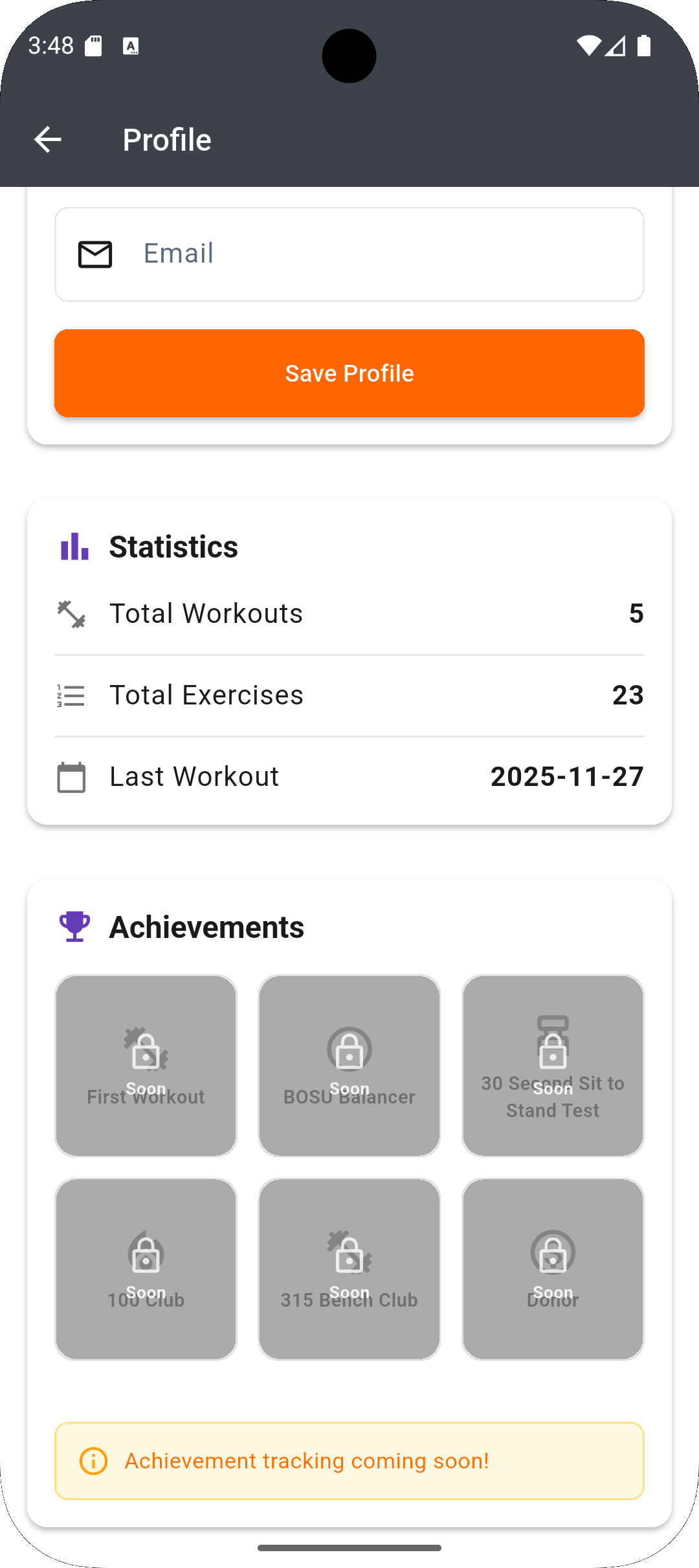Click the lock icon on the Donor badge
Image resolution: width=699 pixels, height=1568 pixels.
point(553,1253)
